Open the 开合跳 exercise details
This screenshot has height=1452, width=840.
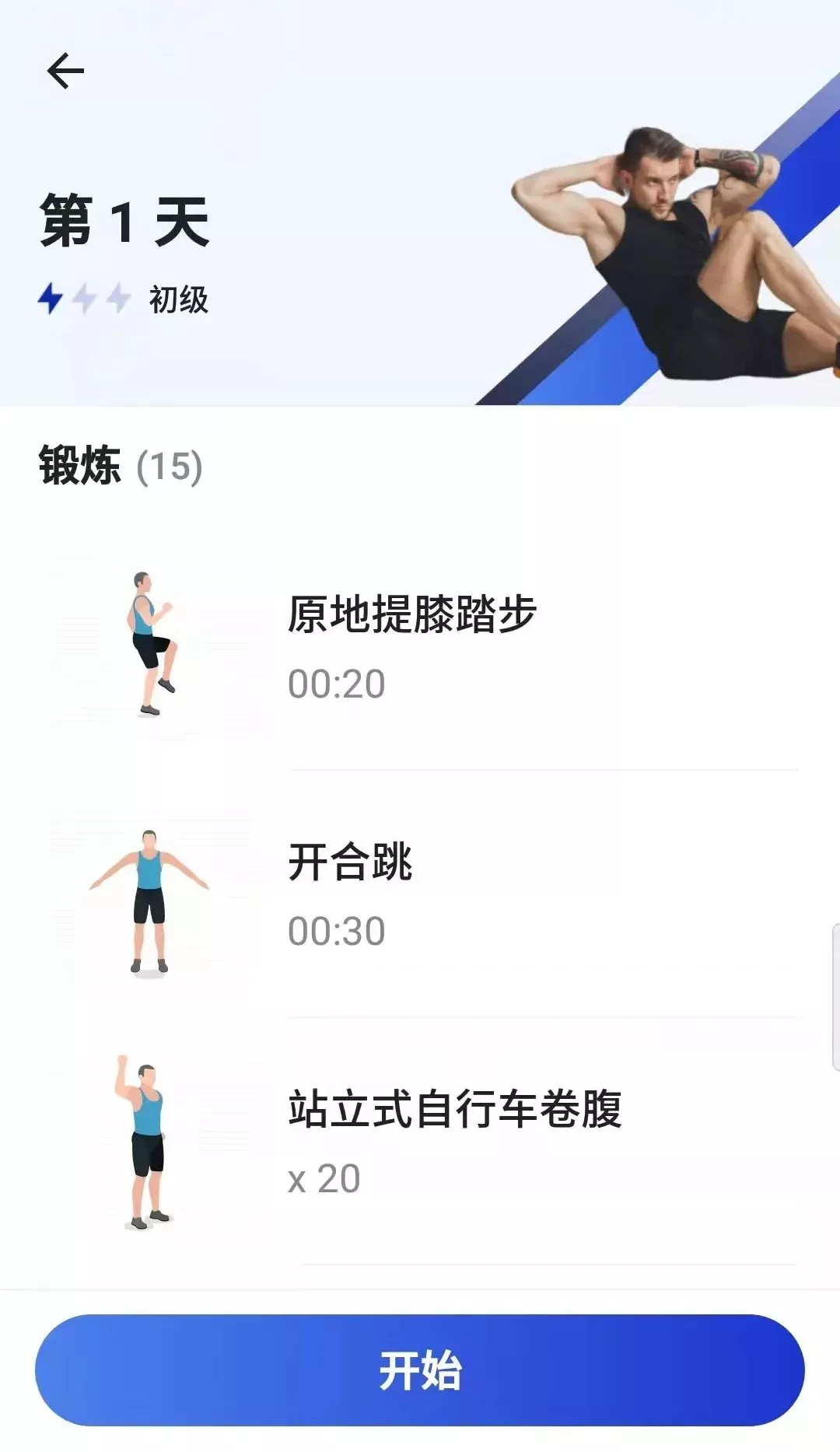click(420, 894)
